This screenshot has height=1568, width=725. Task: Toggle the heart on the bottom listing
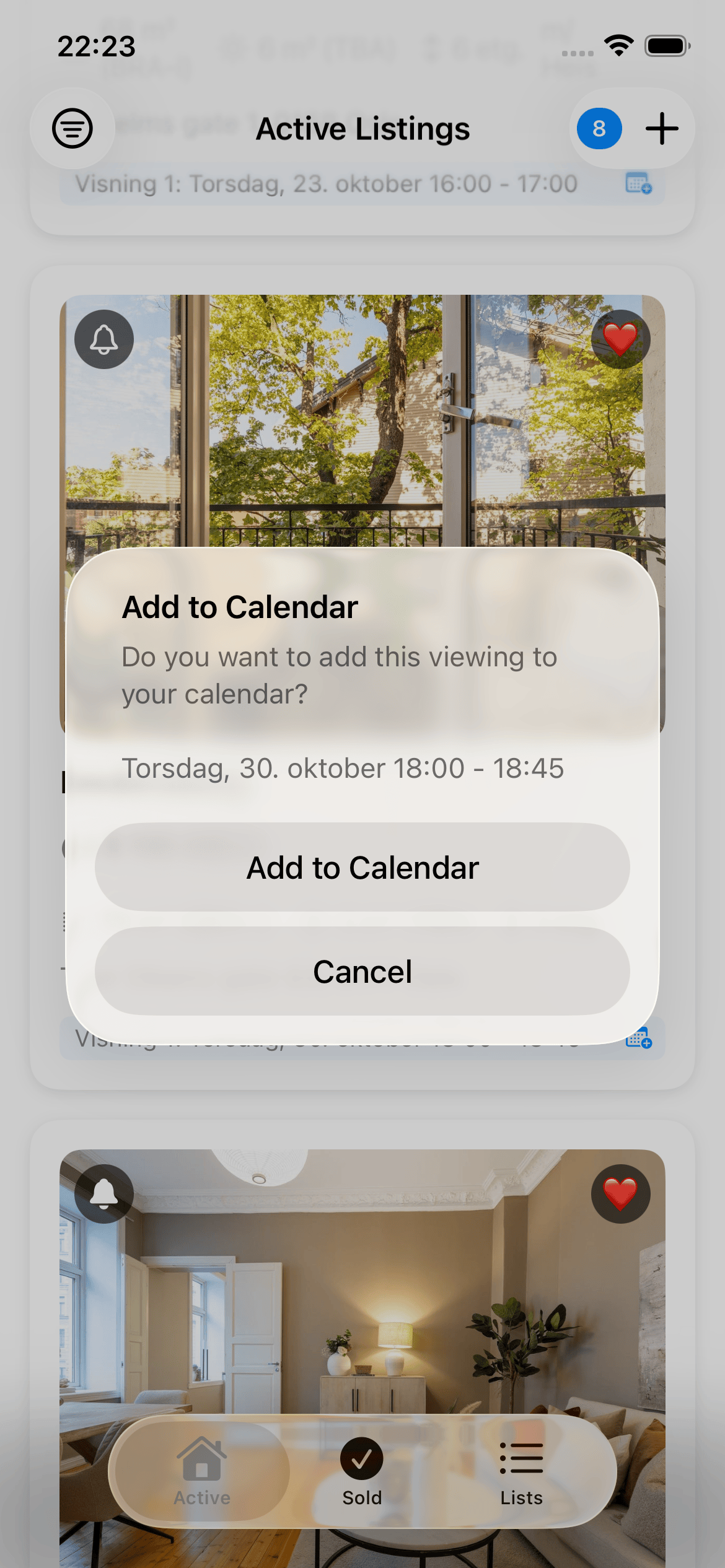[621, 1195]
